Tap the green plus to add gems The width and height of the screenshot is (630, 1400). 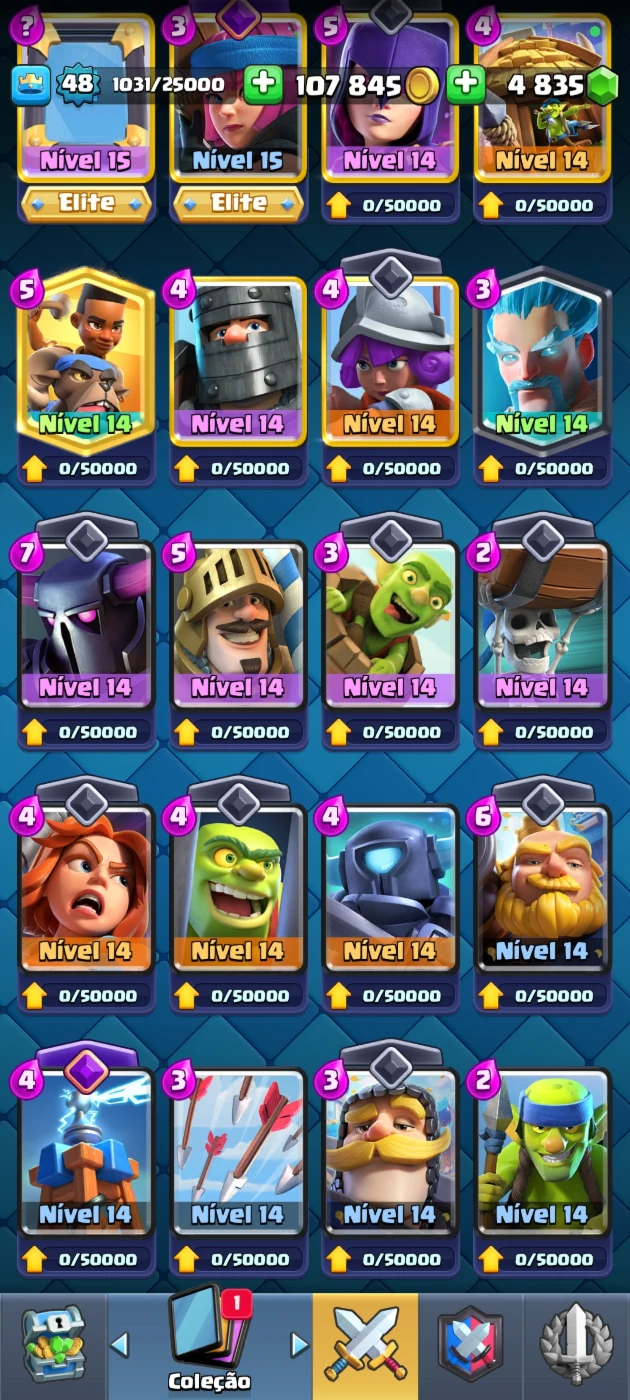(465, 85)
